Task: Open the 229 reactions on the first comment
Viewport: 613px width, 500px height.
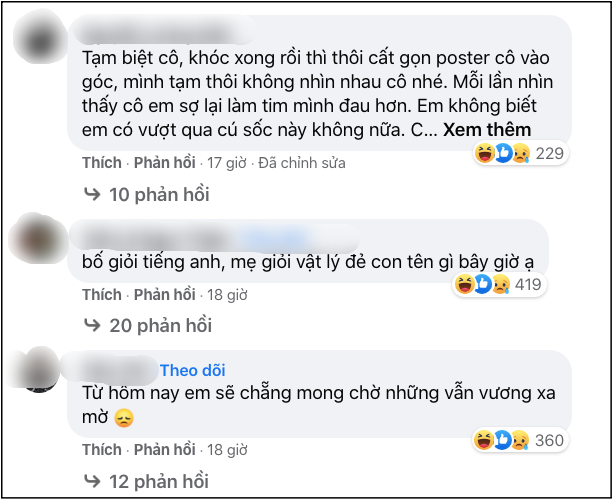Action: coord(521,153)
